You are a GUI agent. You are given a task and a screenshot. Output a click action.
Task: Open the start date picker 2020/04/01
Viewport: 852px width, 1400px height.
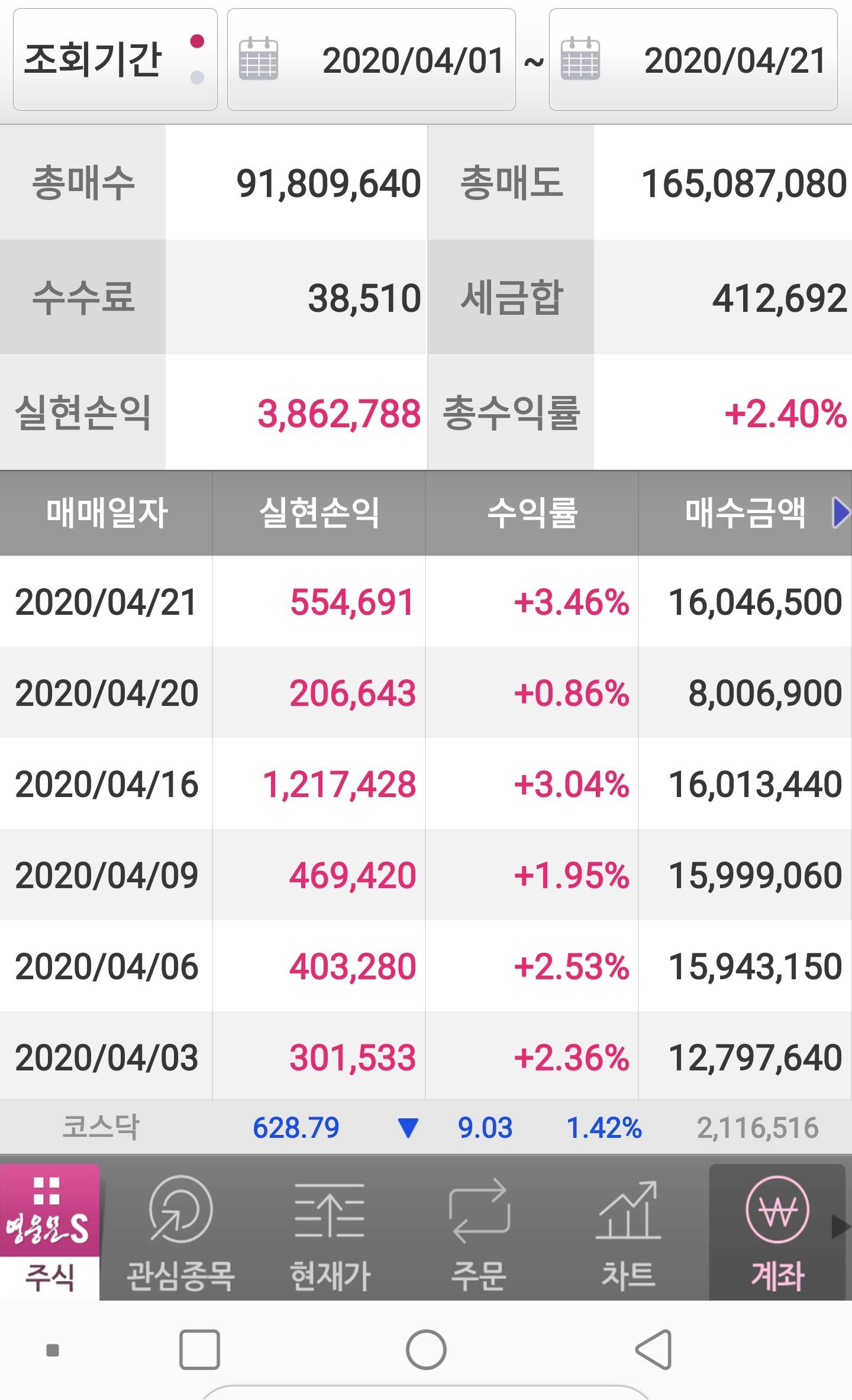372,60
